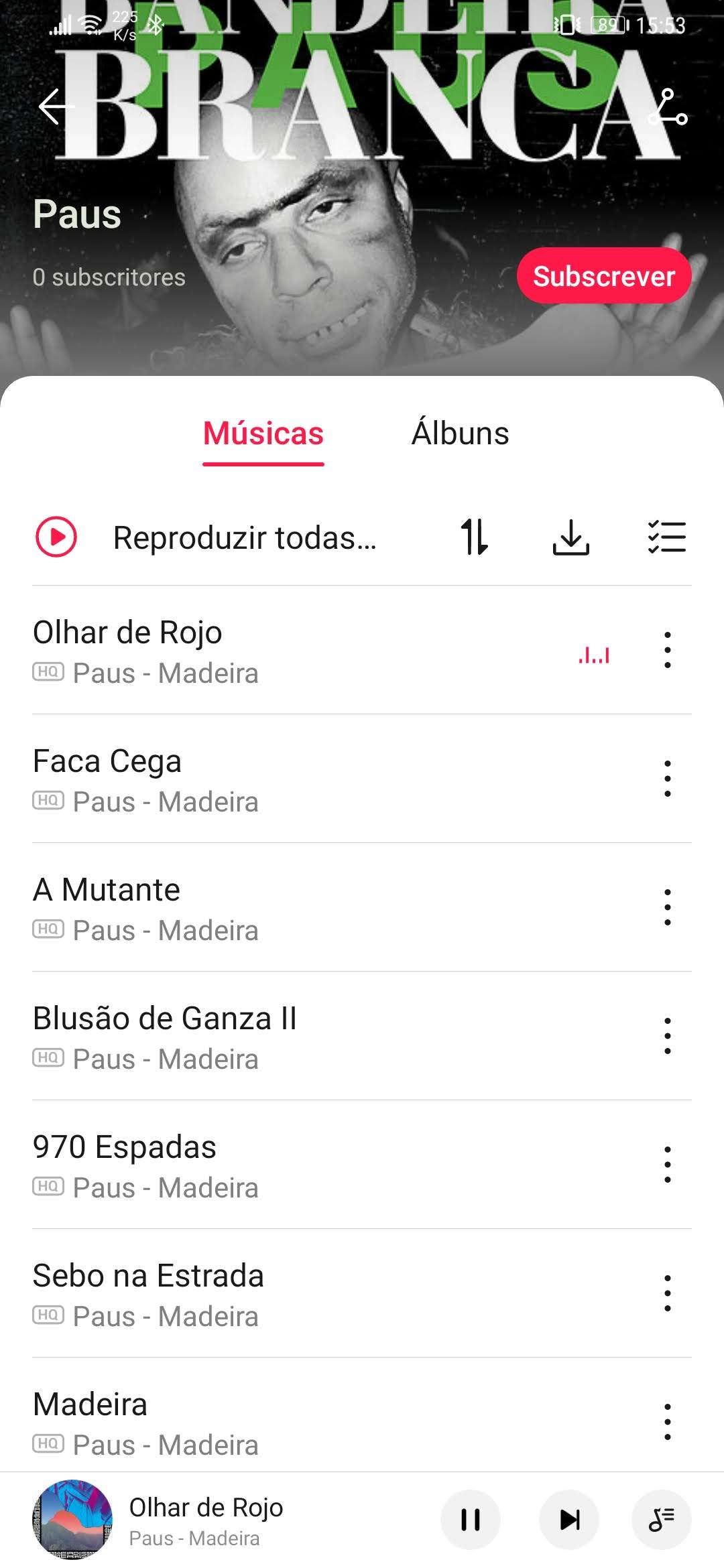Open options for A Mutante

667,907
